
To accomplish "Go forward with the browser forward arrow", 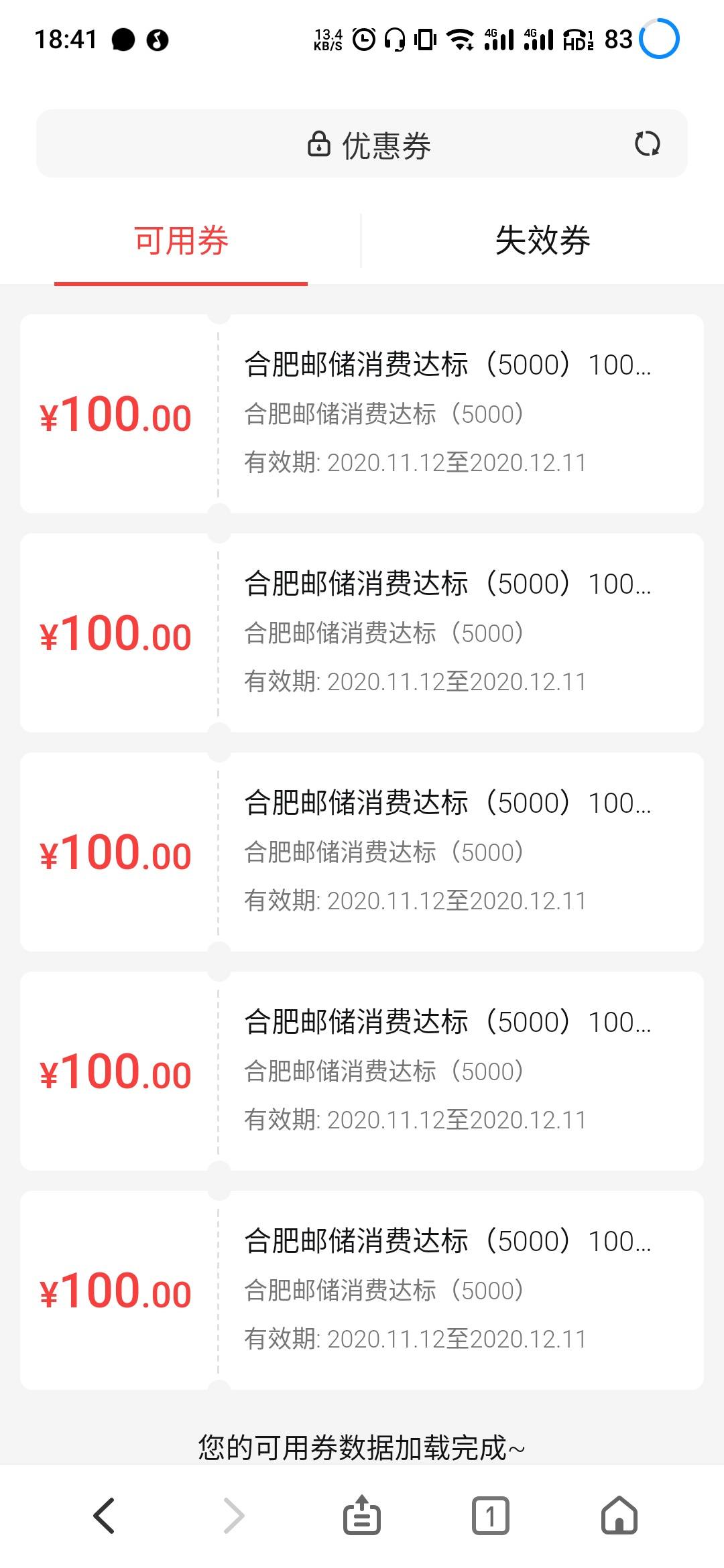I will pyautogui.click(x=233, y=1516).
